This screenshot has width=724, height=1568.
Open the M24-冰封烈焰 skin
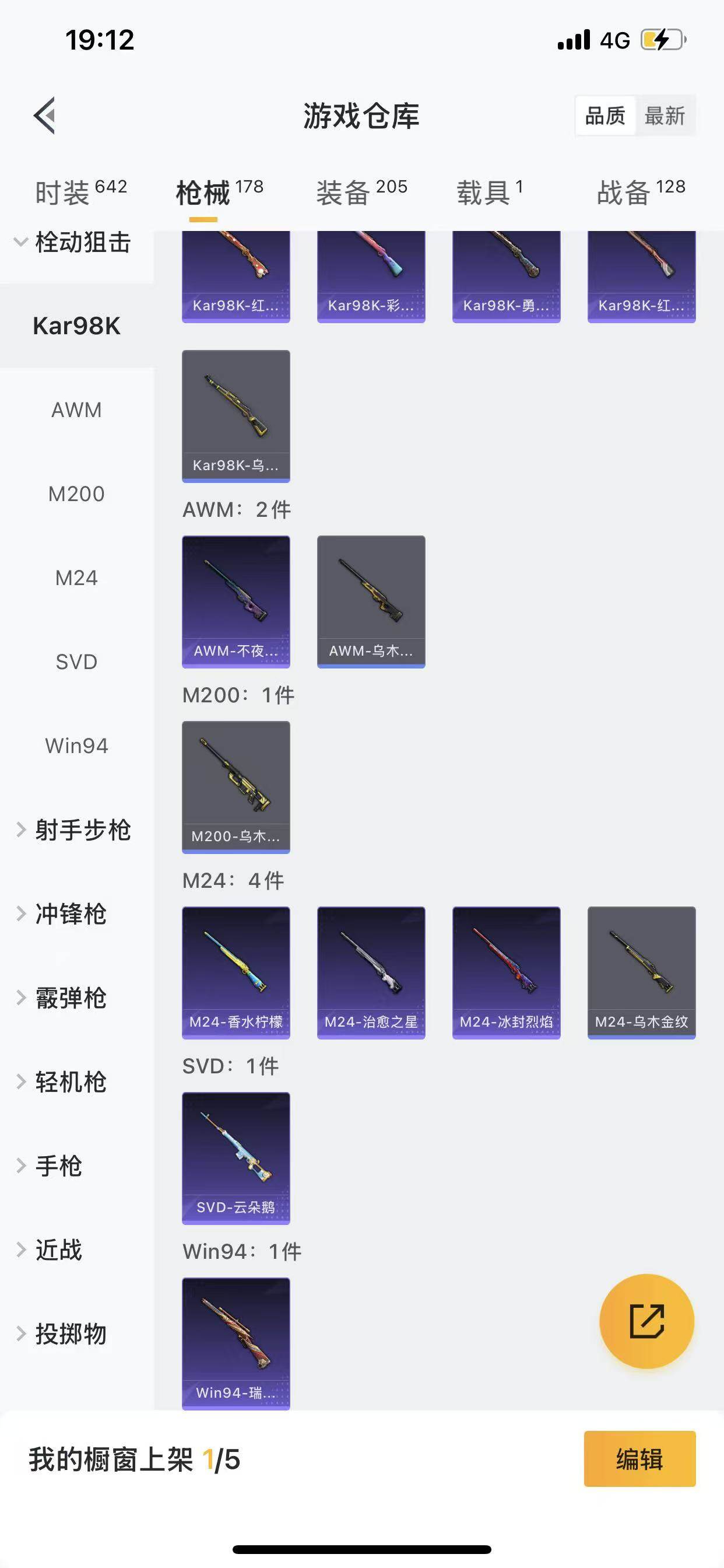pyautogui.click(x=506, y=972)
